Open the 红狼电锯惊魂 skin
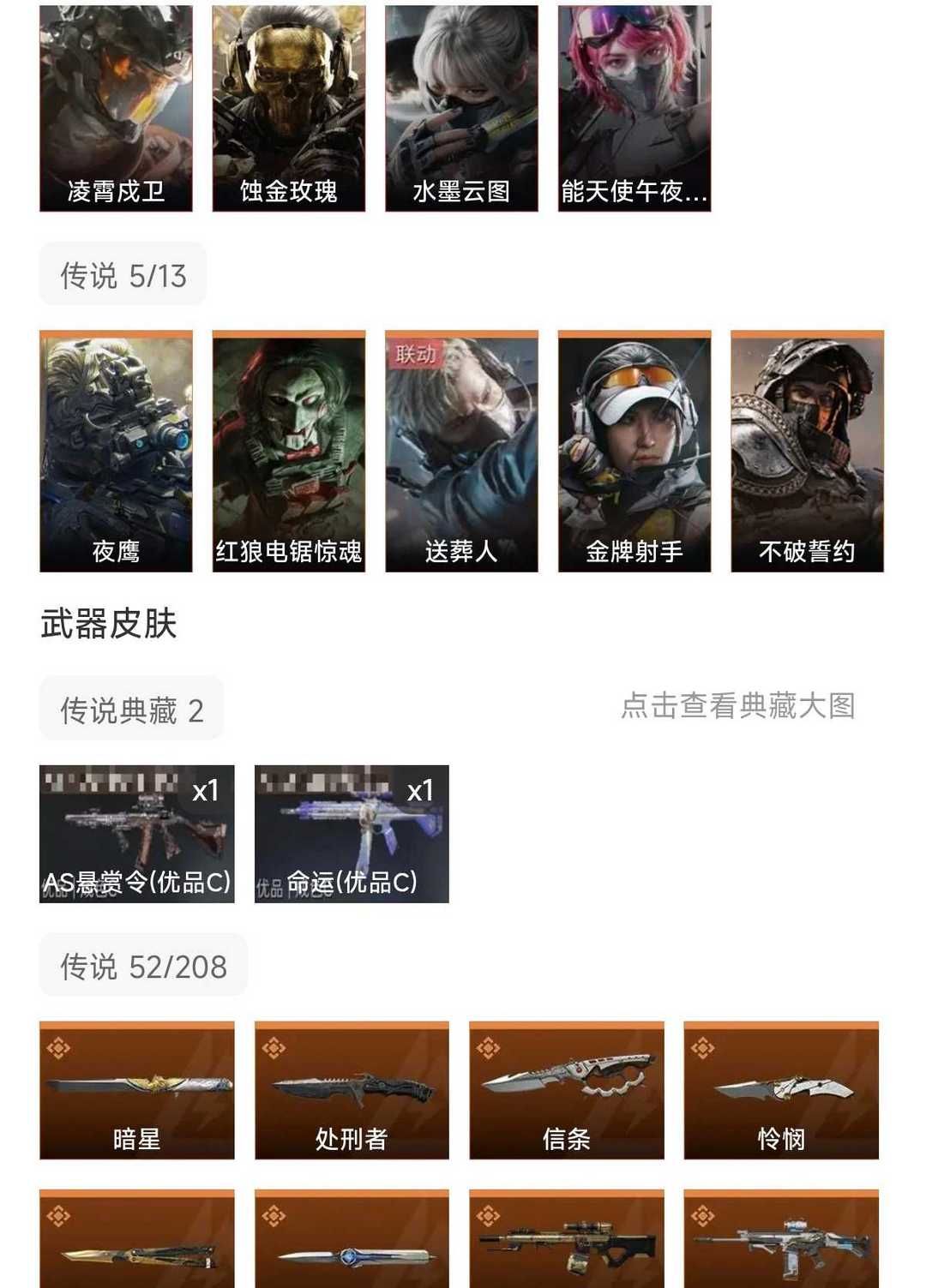926x1288 pixels. click(291, 446)
